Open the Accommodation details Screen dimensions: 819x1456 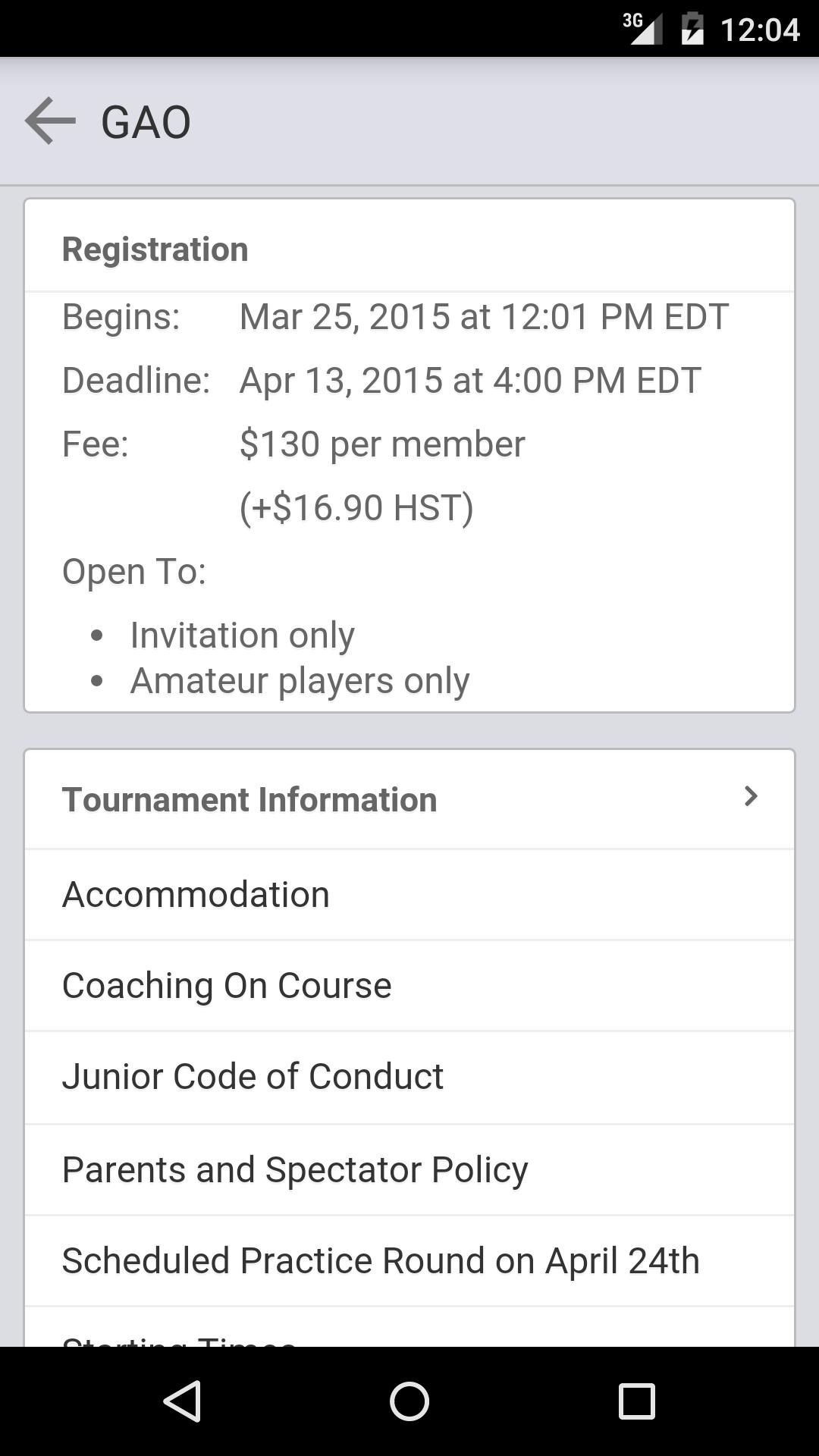click(x=409, y=895)
